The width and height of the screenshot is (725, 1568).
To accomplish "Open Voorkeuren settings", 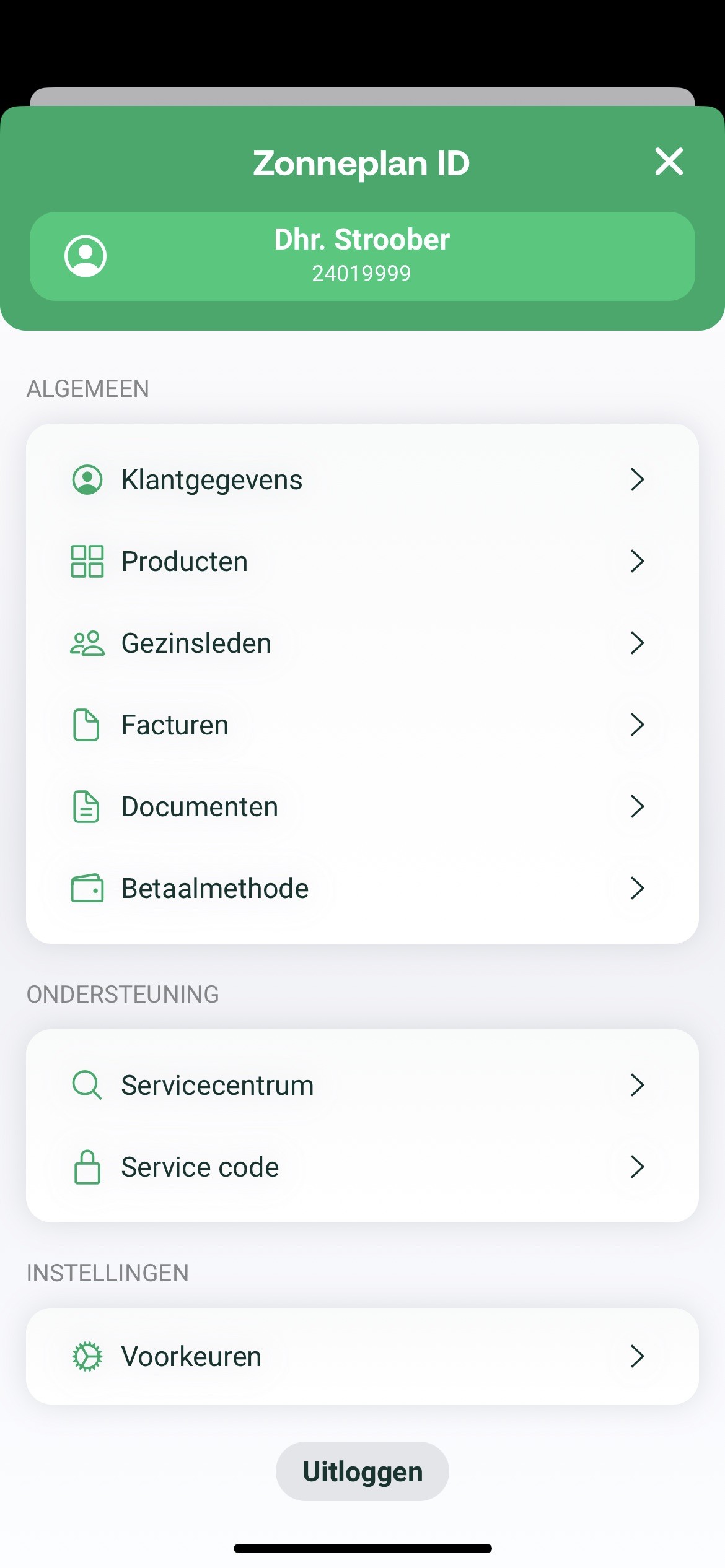I will (362, 1357).
